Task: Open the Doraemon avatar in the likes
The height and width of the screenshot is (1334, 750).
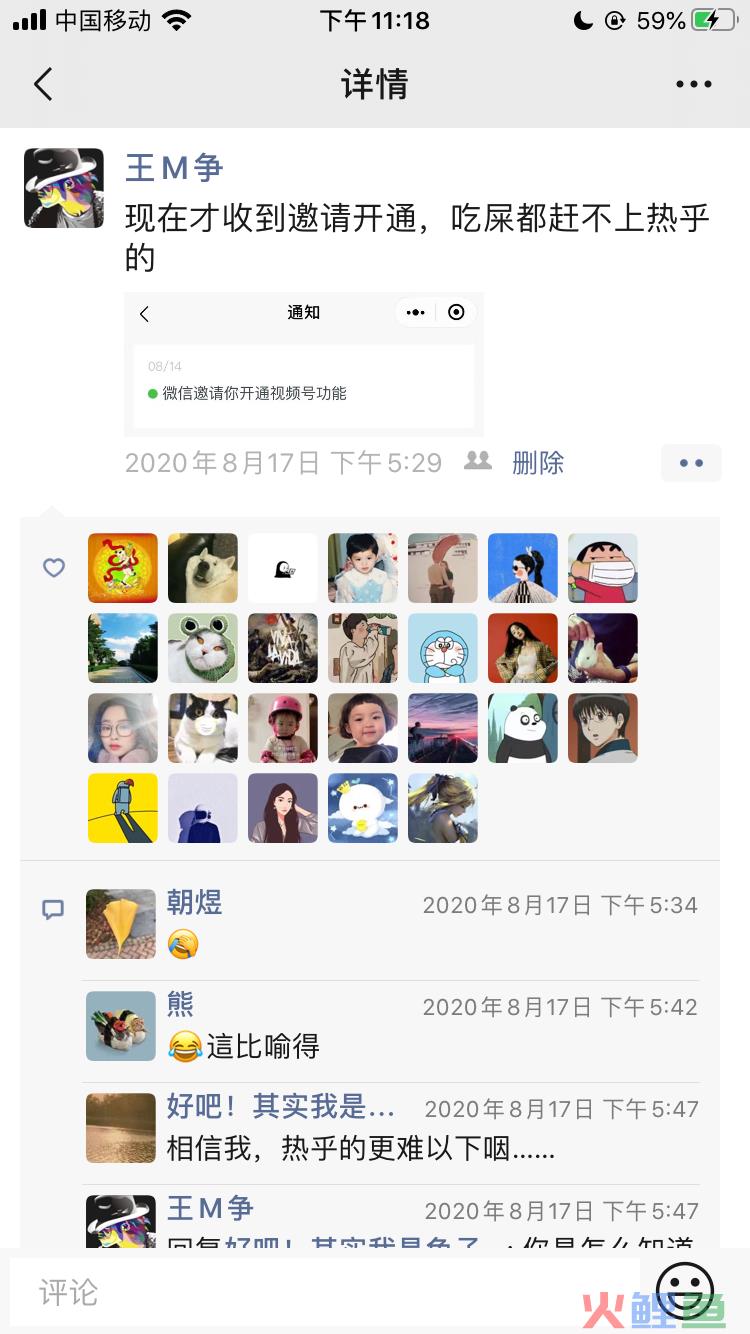Action: pyautogui.click(x=443, y=648)
